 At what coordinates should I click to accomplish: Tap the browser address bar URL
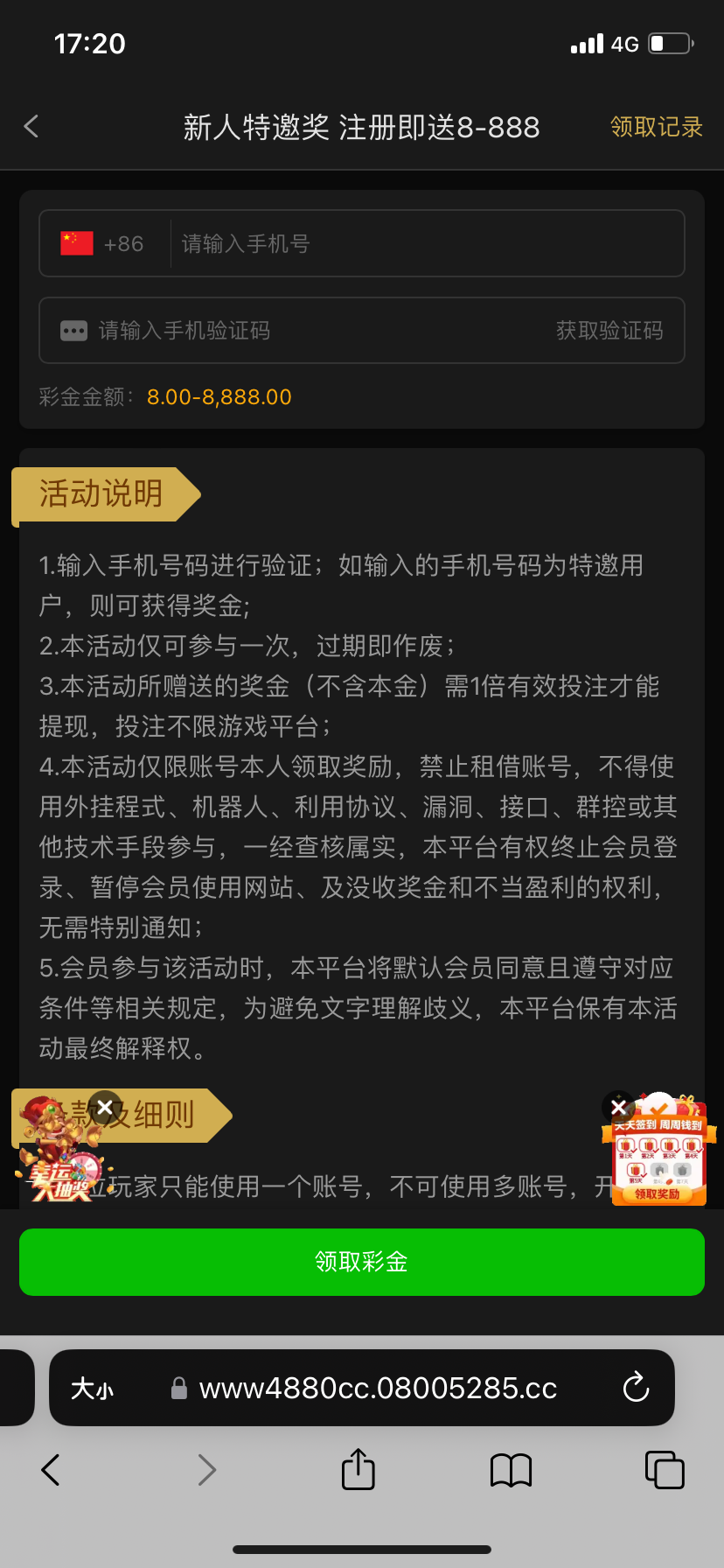coord(378,1389)
